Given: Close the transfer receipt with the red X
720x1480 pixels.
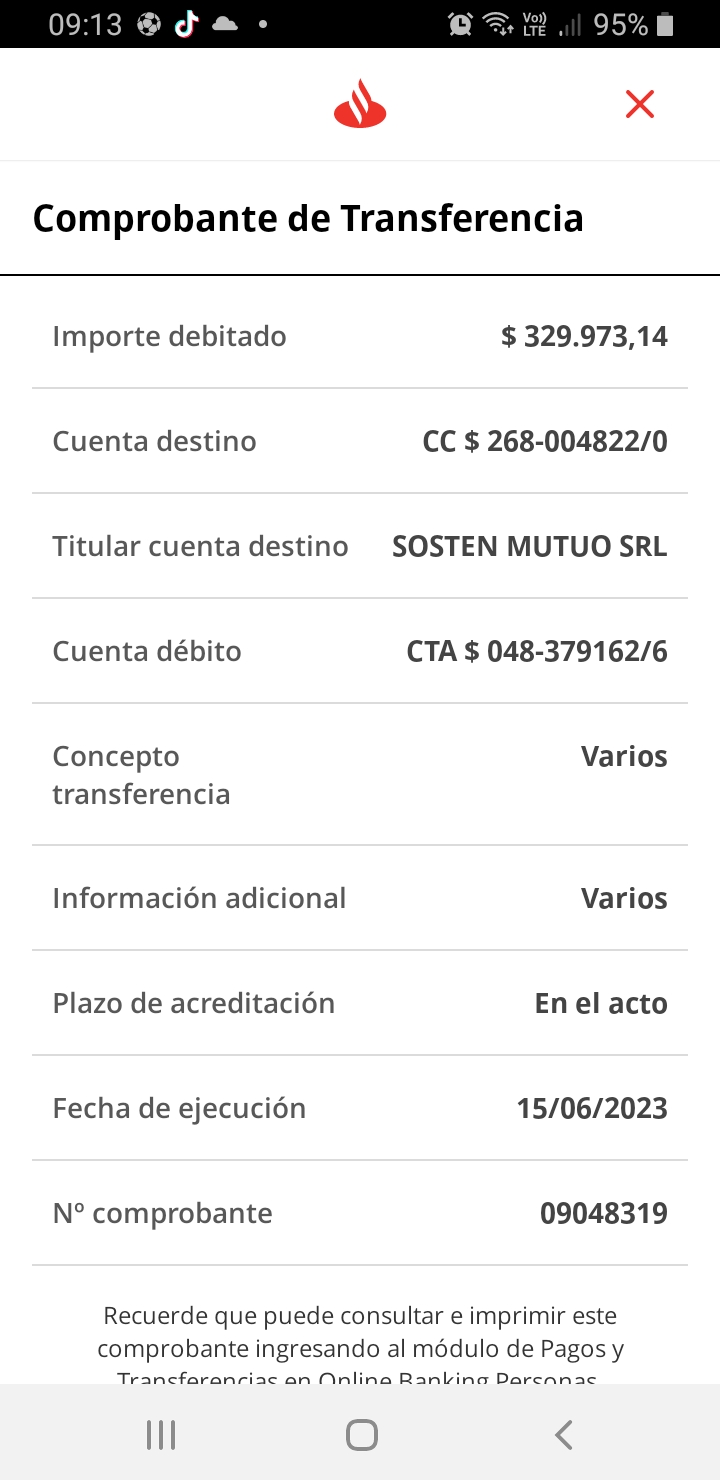Looking at the screenshot, I should pos(639,104).
